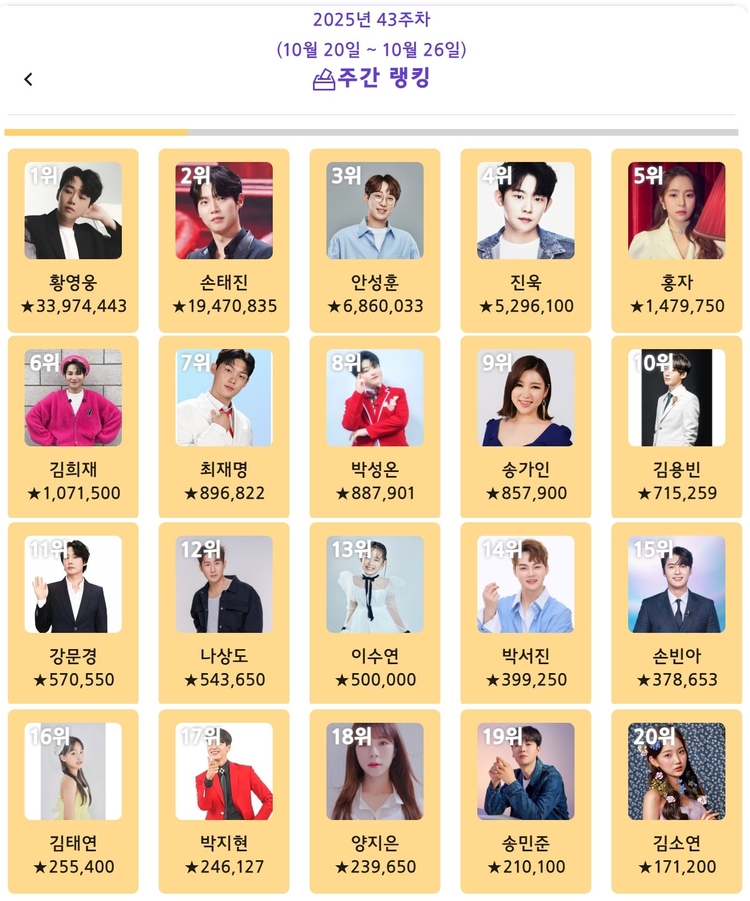Open the 홍자 card
The image size is (750, 901).
tap(676, 240)
